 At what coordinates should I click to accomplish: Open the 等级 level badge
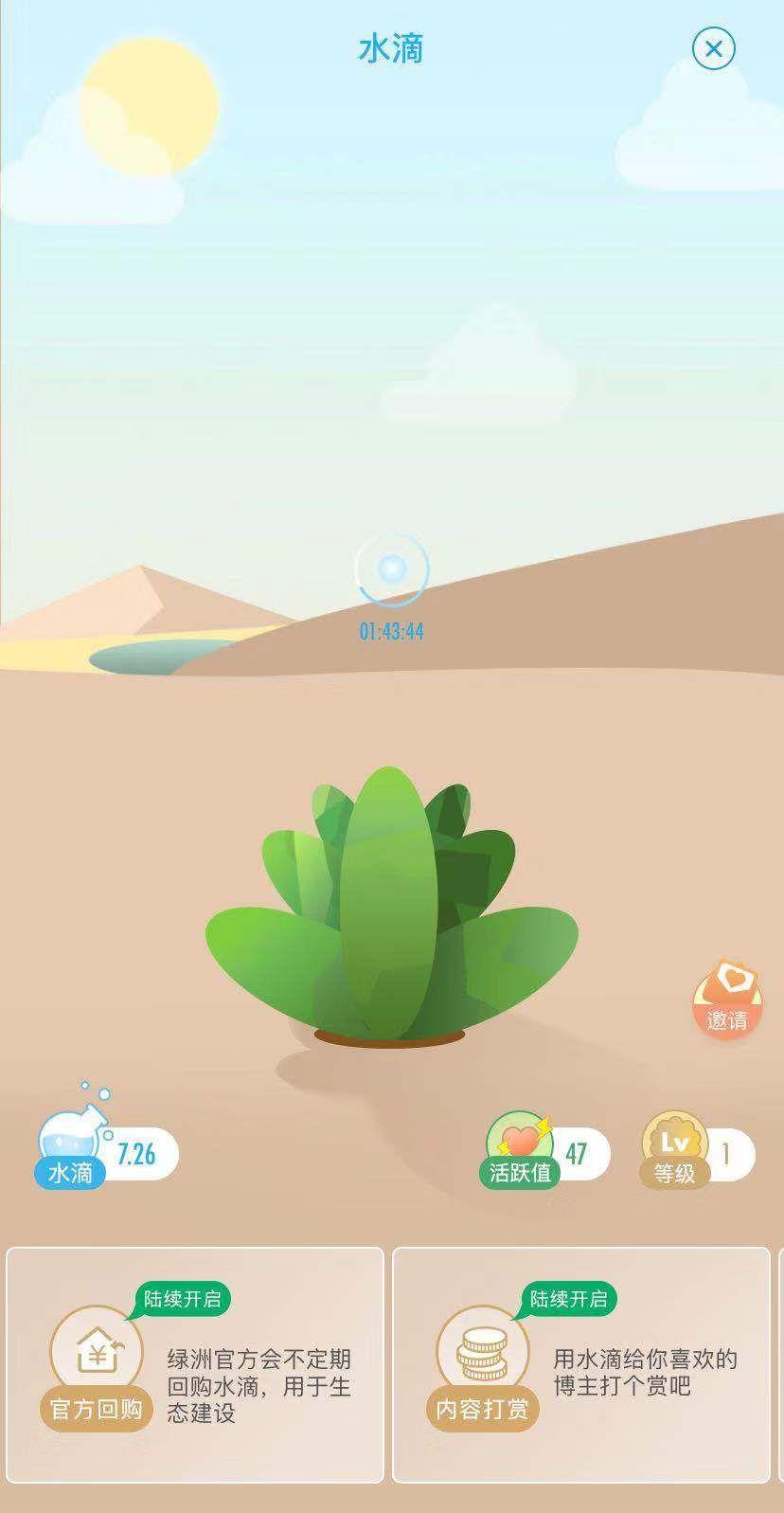point(697,1153)
